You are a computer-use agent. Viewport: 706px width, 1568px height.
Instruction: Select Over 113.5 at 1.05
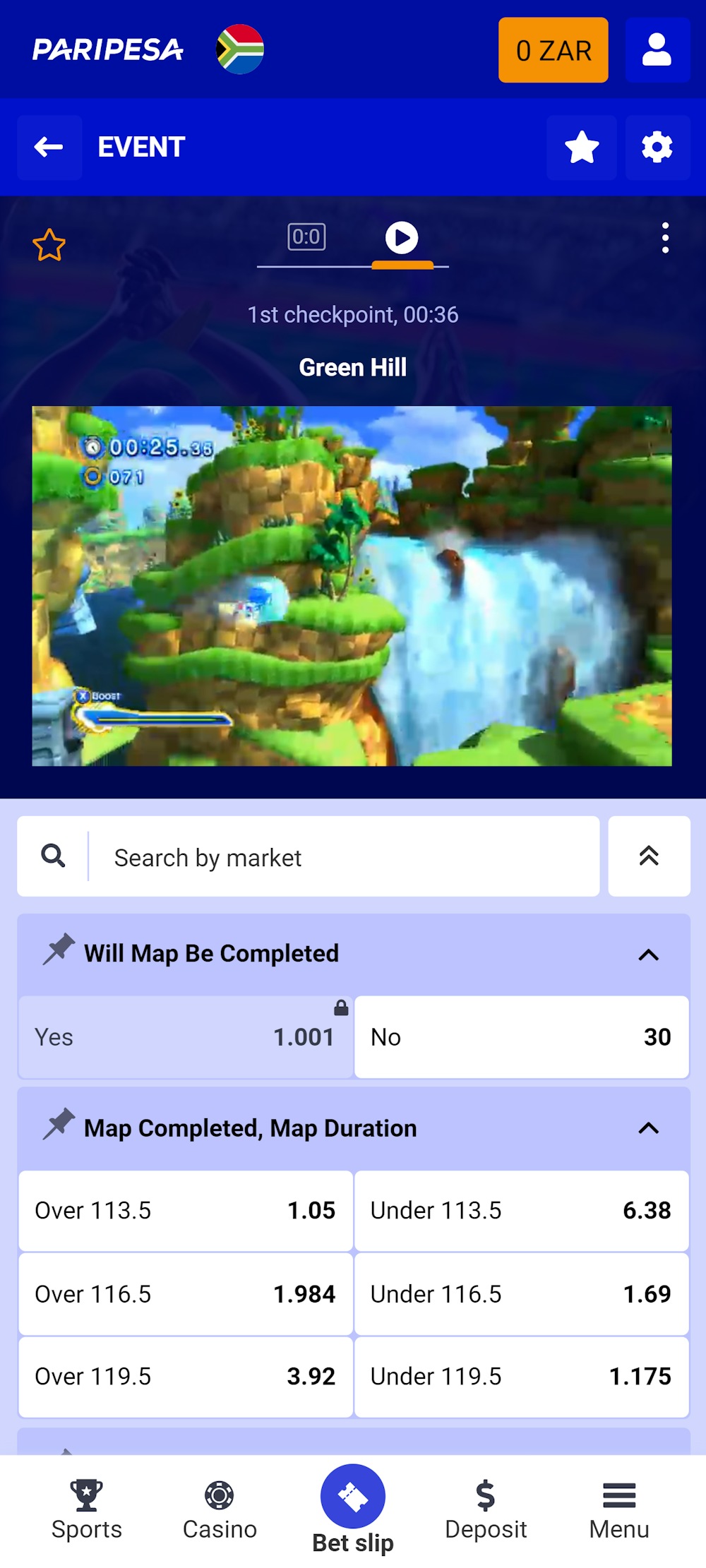coord(185,1210)
